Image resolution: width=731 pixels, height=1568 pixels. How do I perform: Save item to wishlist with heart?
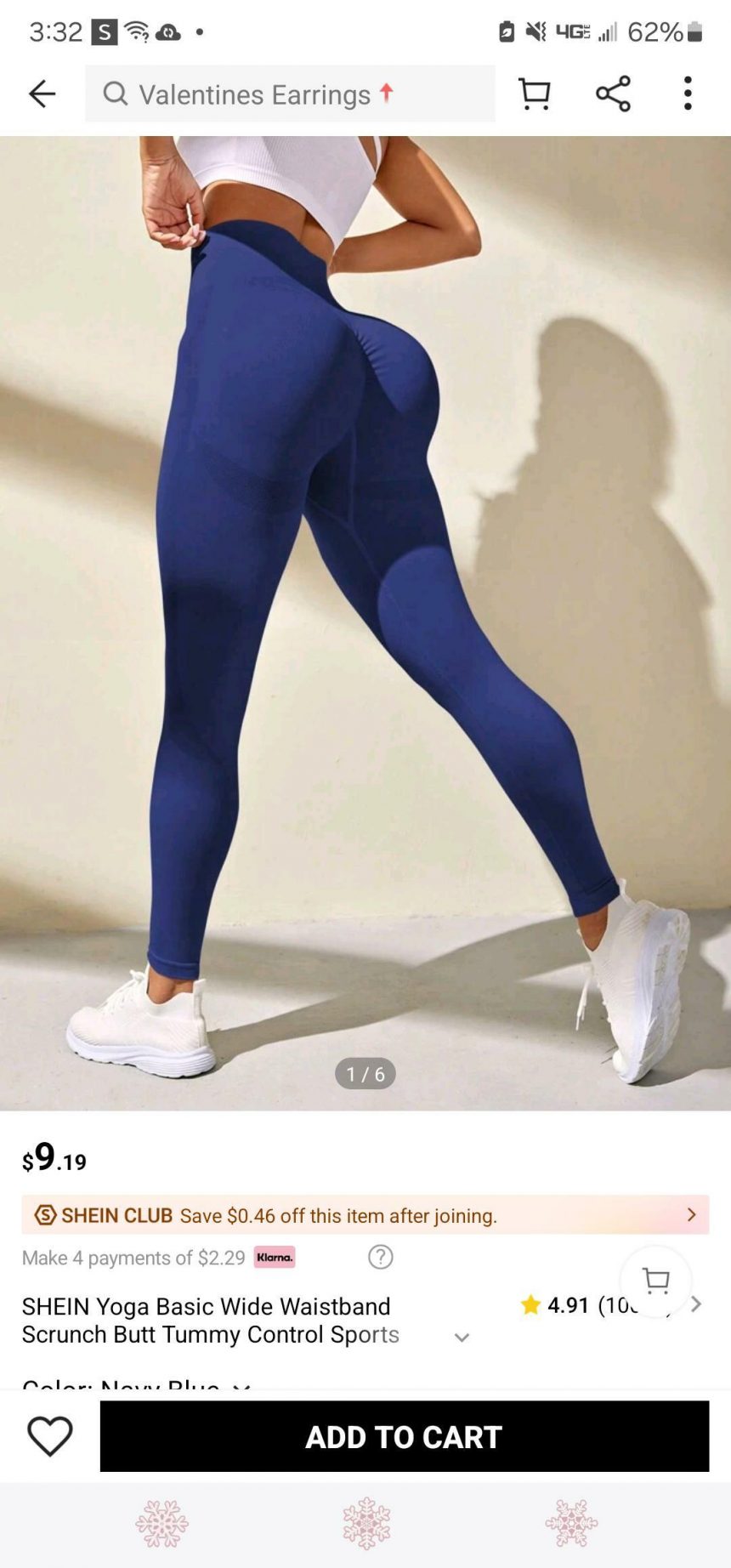(50, 1436)
